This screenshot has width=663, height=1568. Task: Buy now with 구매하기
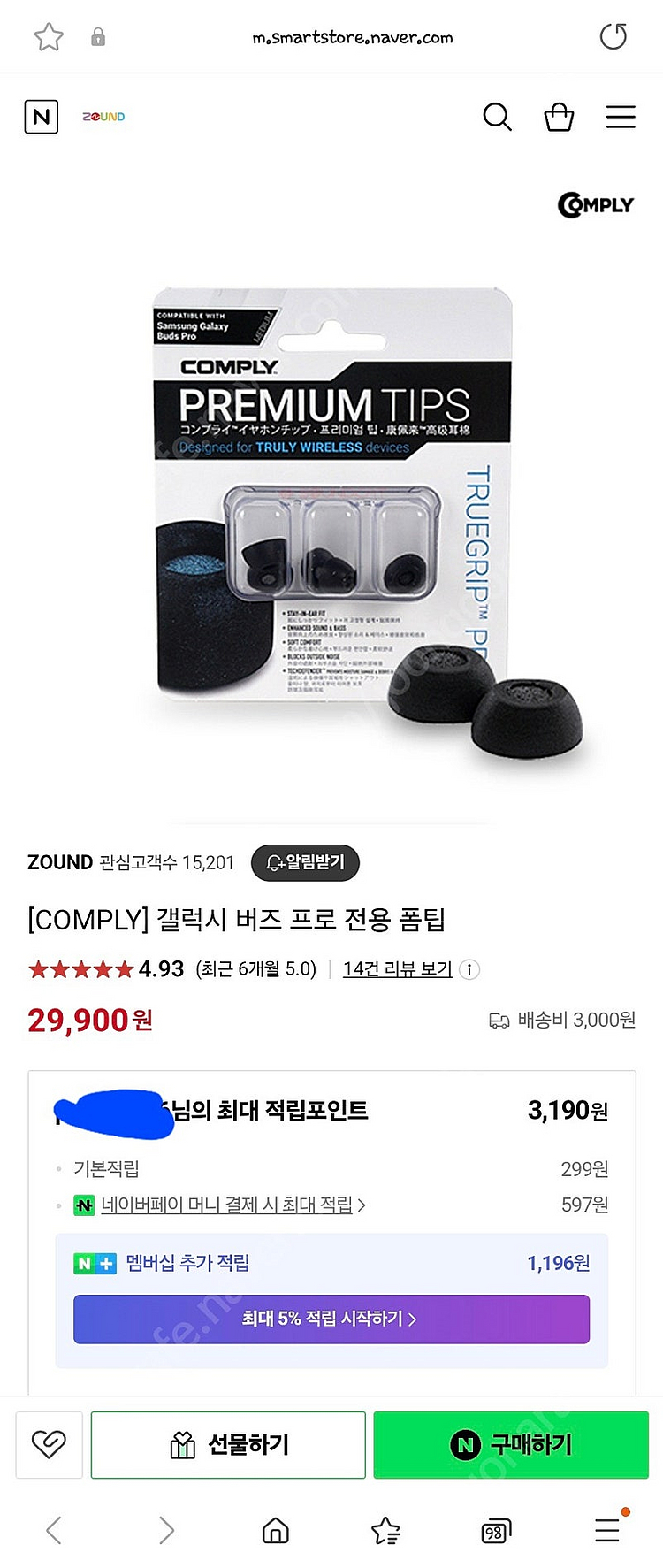[x=511, y=1444]
